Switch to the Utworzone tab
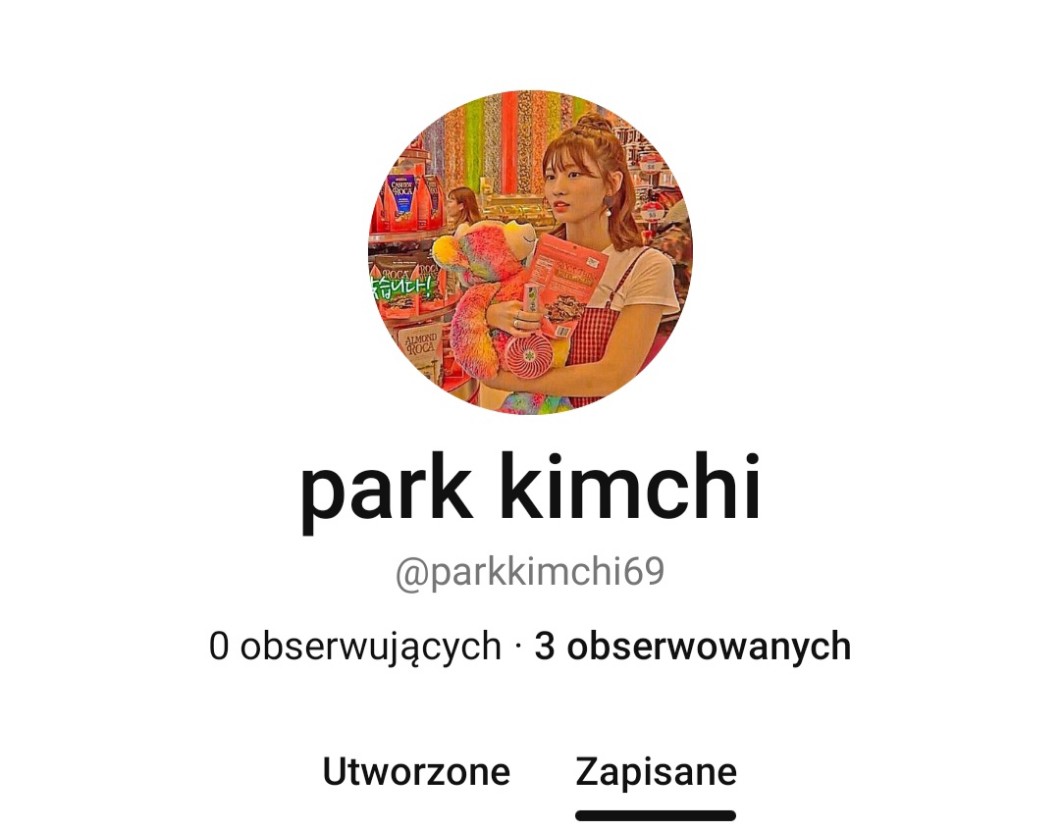Image resolution: width=1060 pixels, height=829 pixels. tap(416, 772)
